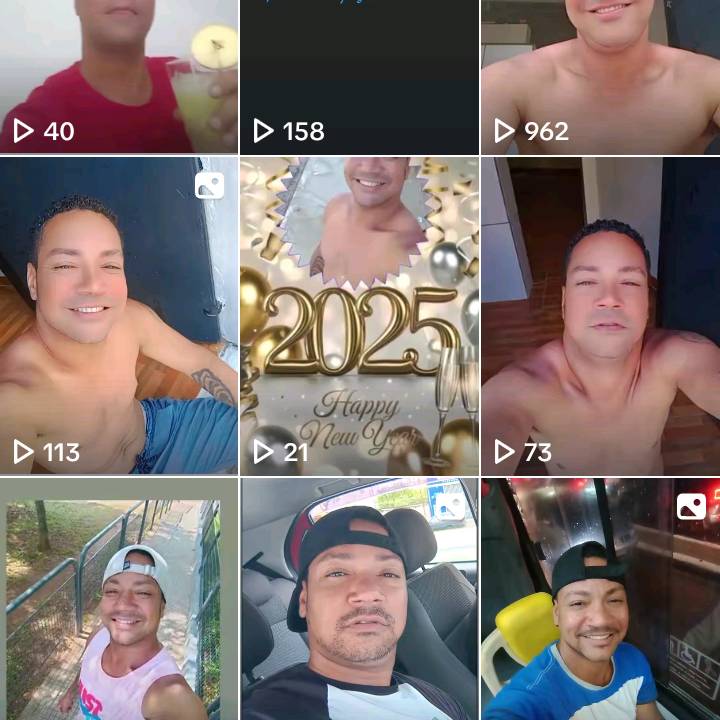The image size is (720, 720).
Task: Play the video with 962 views
Action: (x=600, y=76)
